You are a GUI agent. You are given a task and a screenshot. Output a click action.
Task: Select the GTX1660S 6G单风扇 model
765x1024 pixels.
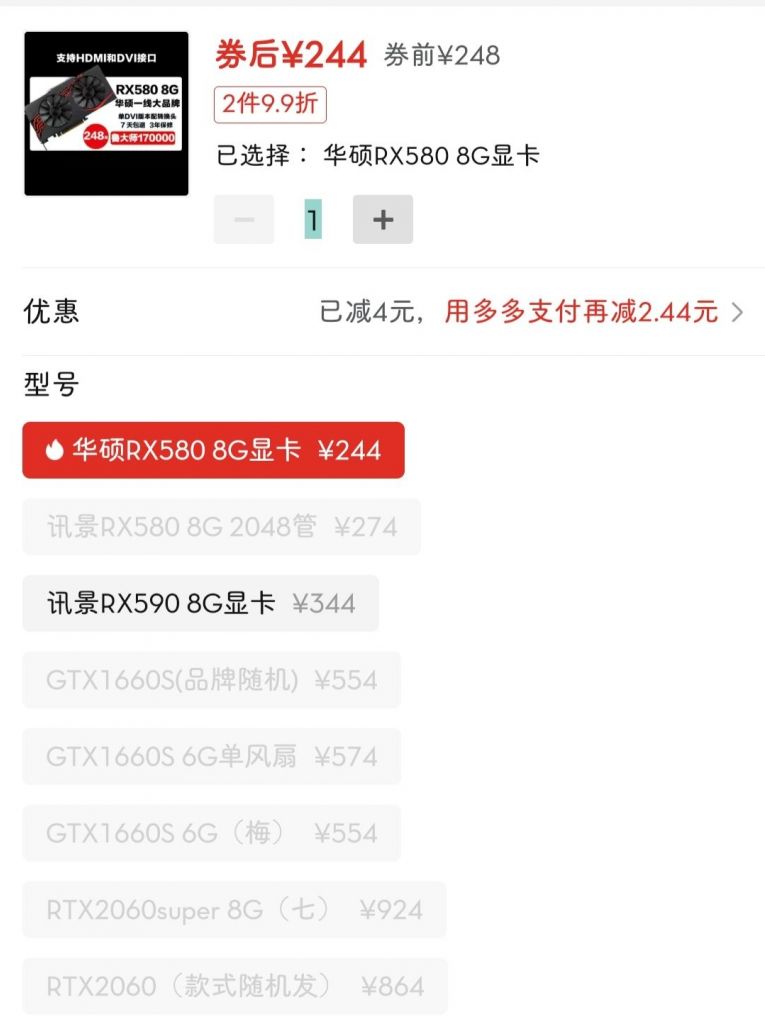(211, 756)
